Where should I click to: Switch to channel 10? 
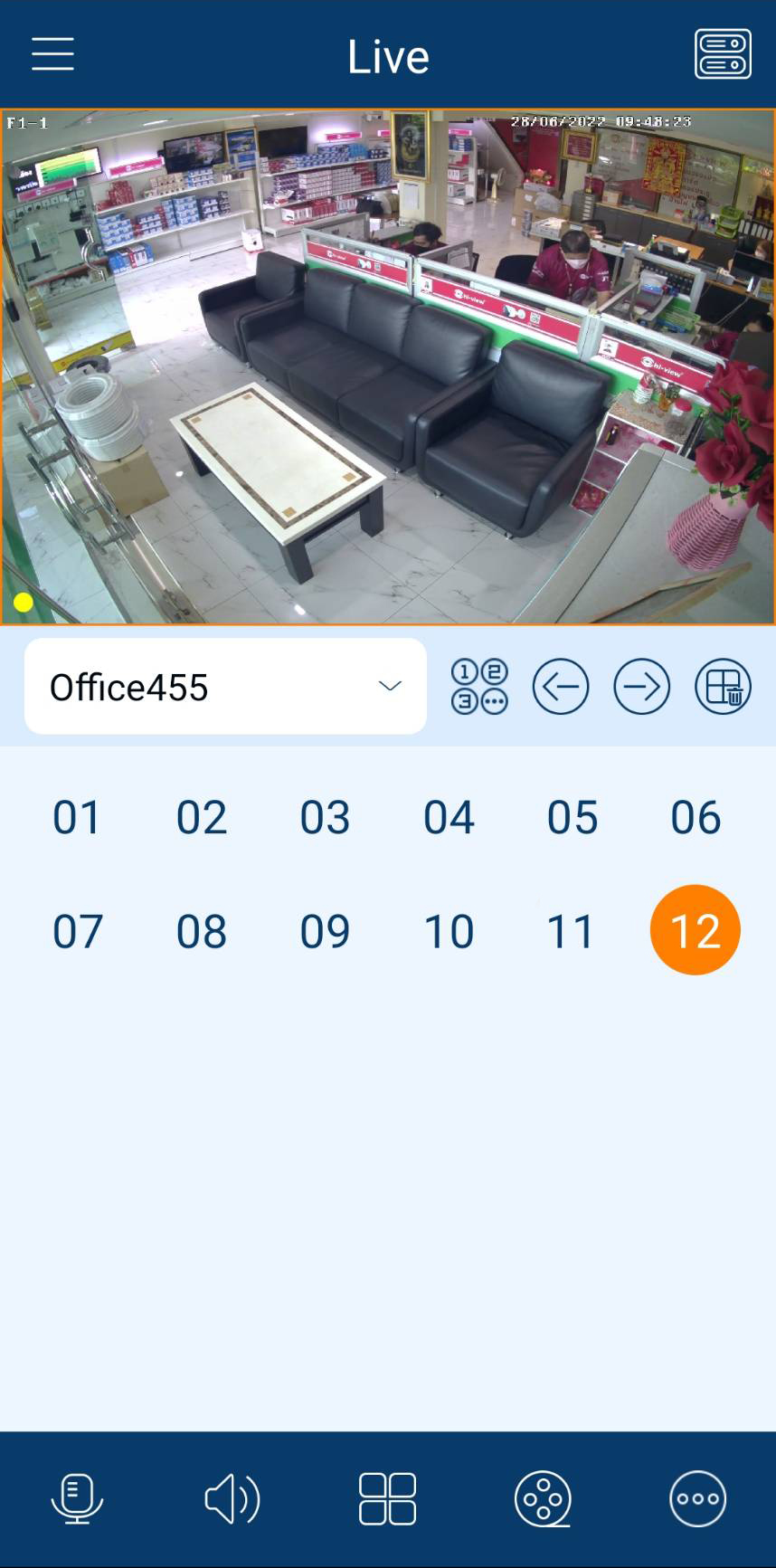pyautogui.click(x=449, y=931)
